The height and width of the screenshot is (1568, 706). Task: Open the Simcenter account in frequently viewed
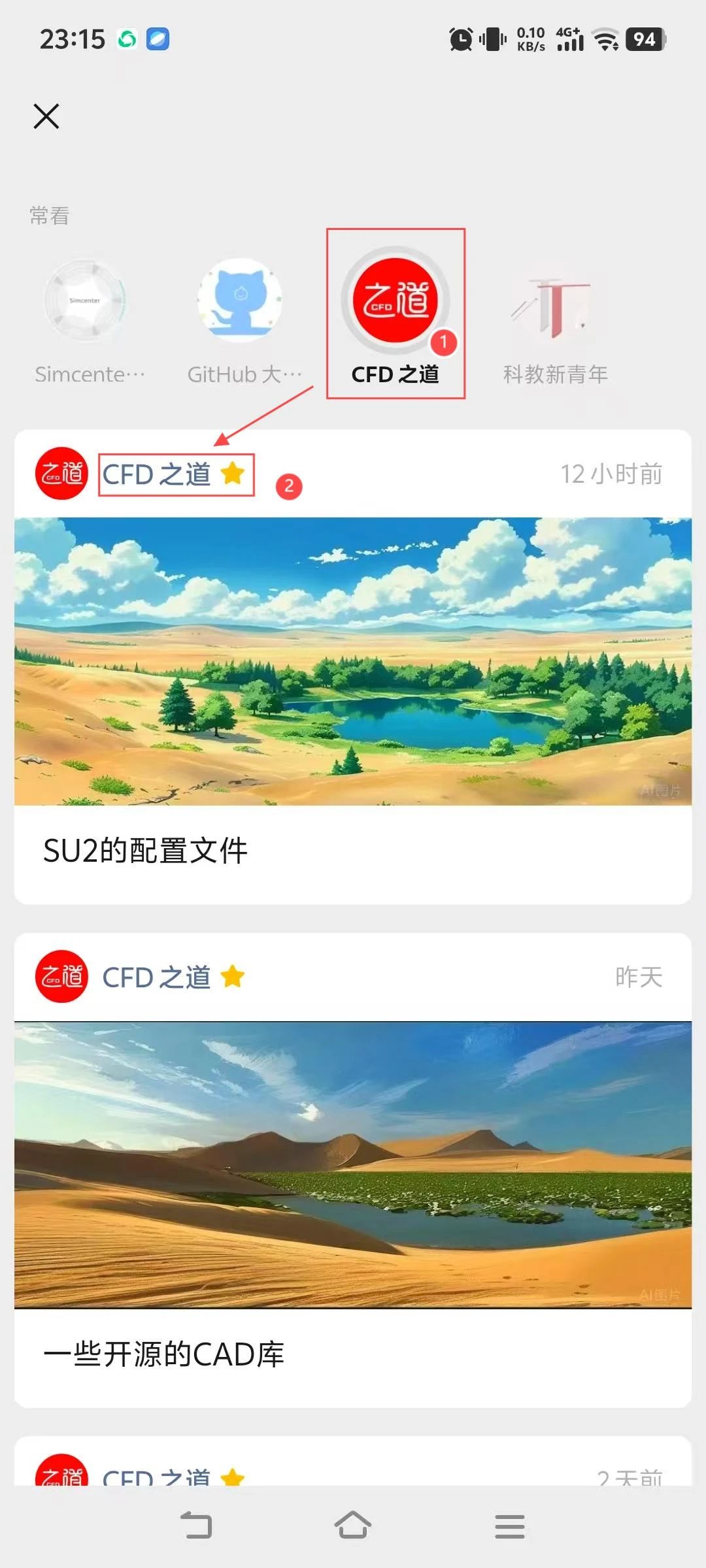(85, 301)
